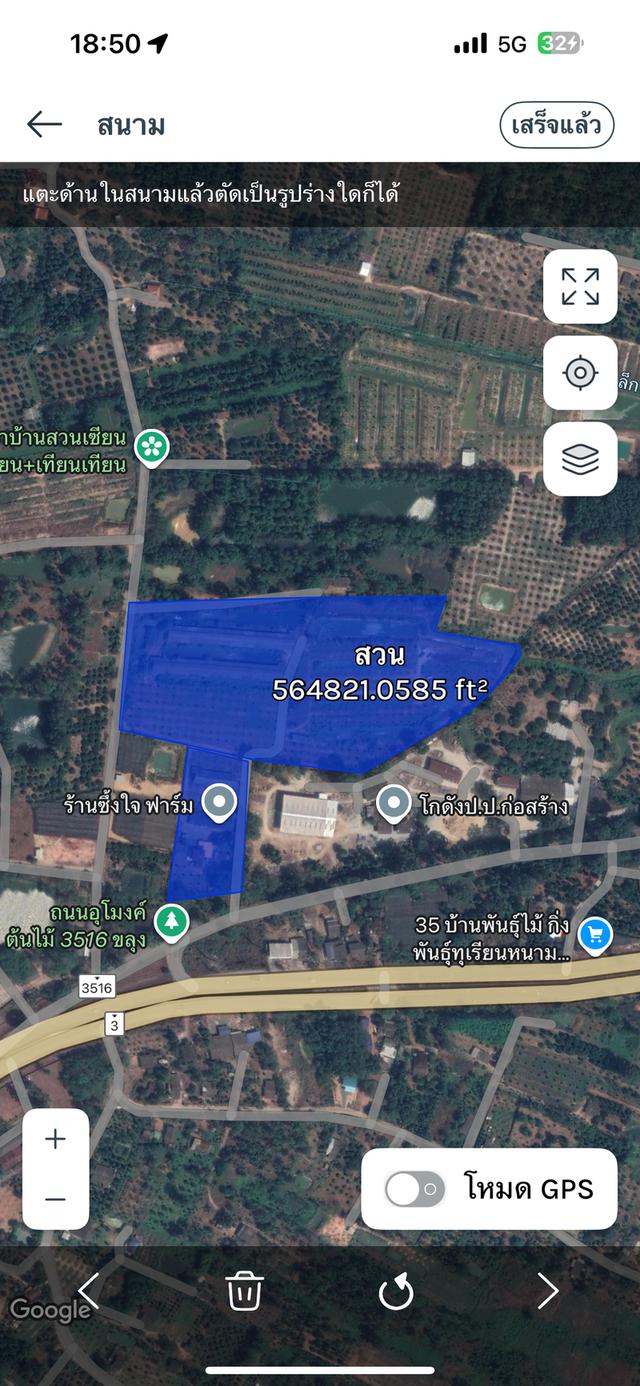This screenshot has height=1386, width=640.
Task: Go to next with bottom right chevron
Action: 548,1291
